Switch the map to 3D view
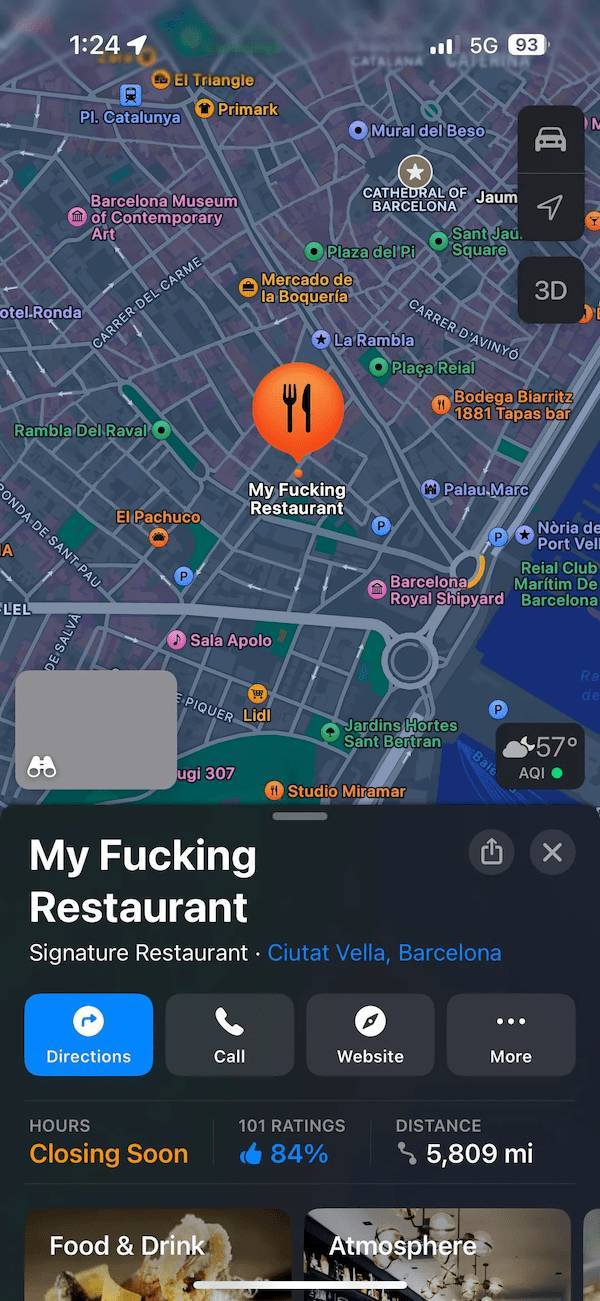This screenshot has width=600, height=1301. tap(550, 290)
